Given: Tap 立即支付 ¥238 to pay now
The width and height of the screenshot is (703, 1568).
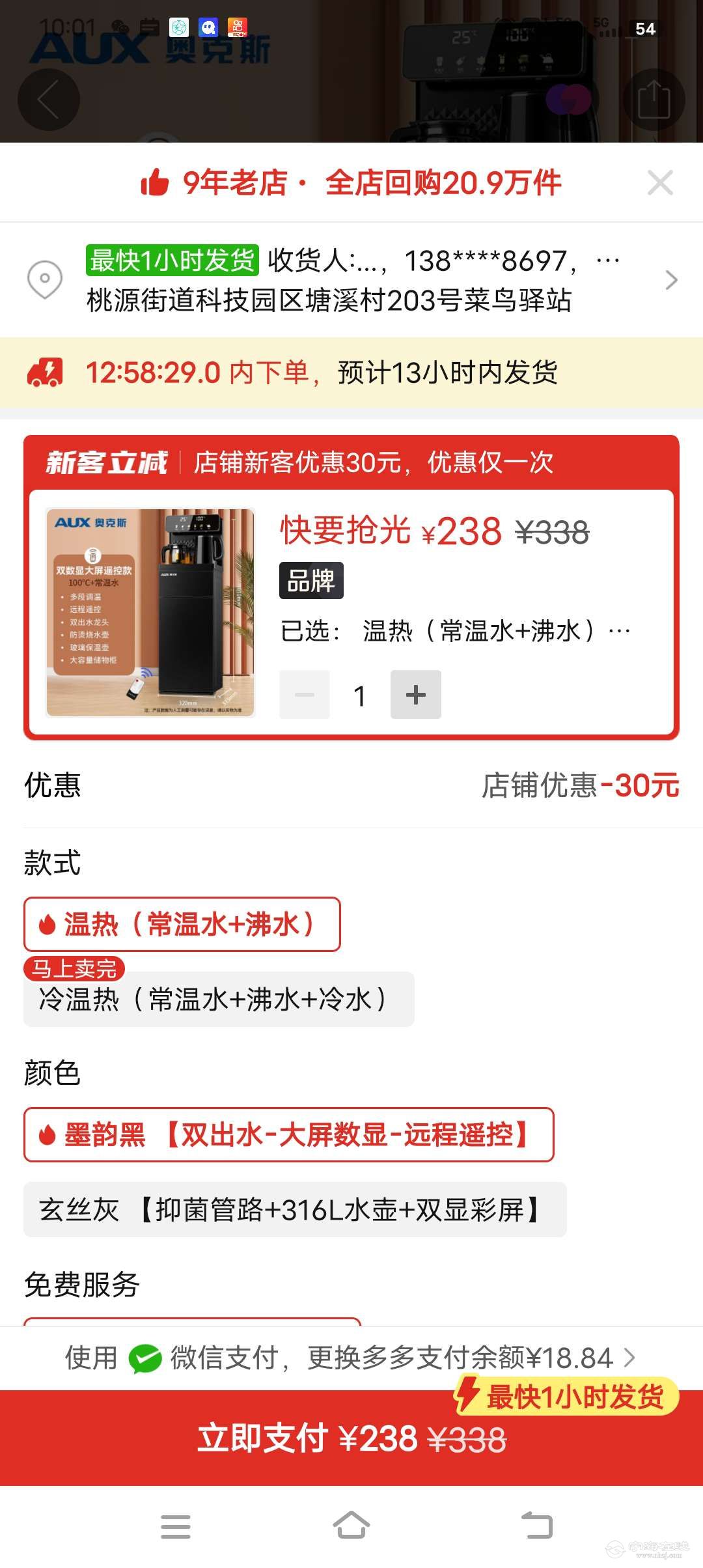Looking at the screenshot, I should 351,1439.
